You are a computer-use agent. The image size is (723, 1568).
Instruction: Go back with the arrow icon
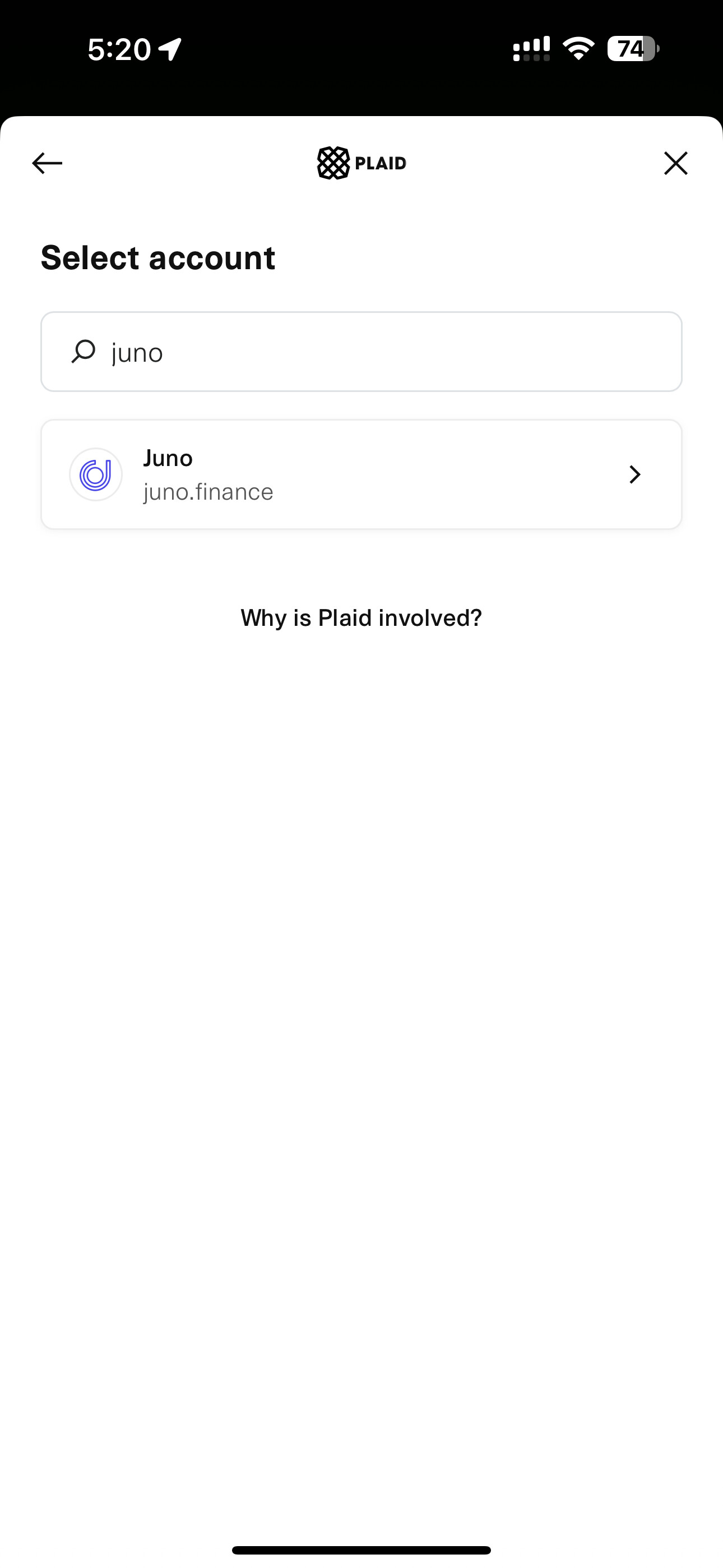(x=47, y=163)
